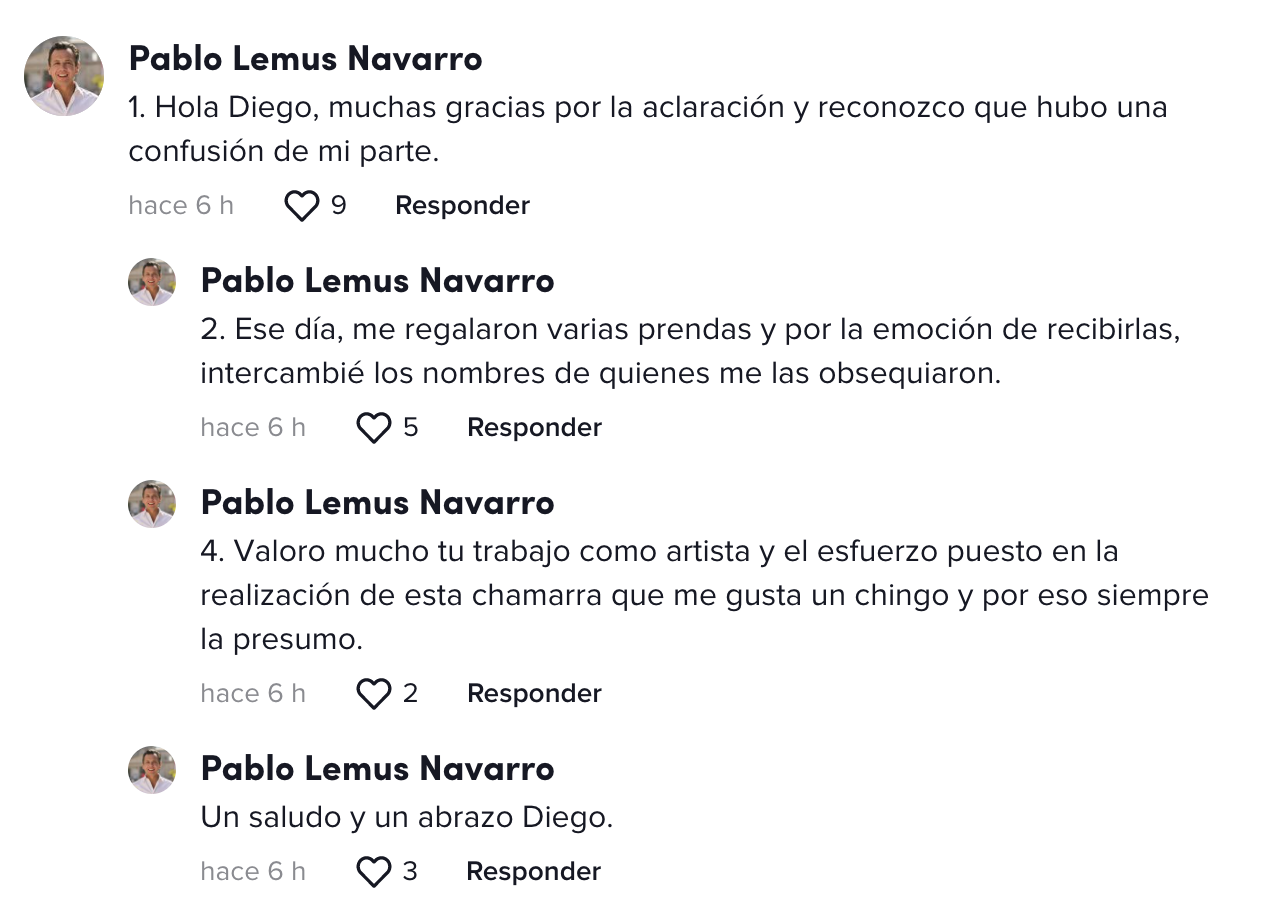Open Pablo Lemus Navarro's profile from top avatar
The height and width of the screenshot is (902, 1286).
coord(64,76)
